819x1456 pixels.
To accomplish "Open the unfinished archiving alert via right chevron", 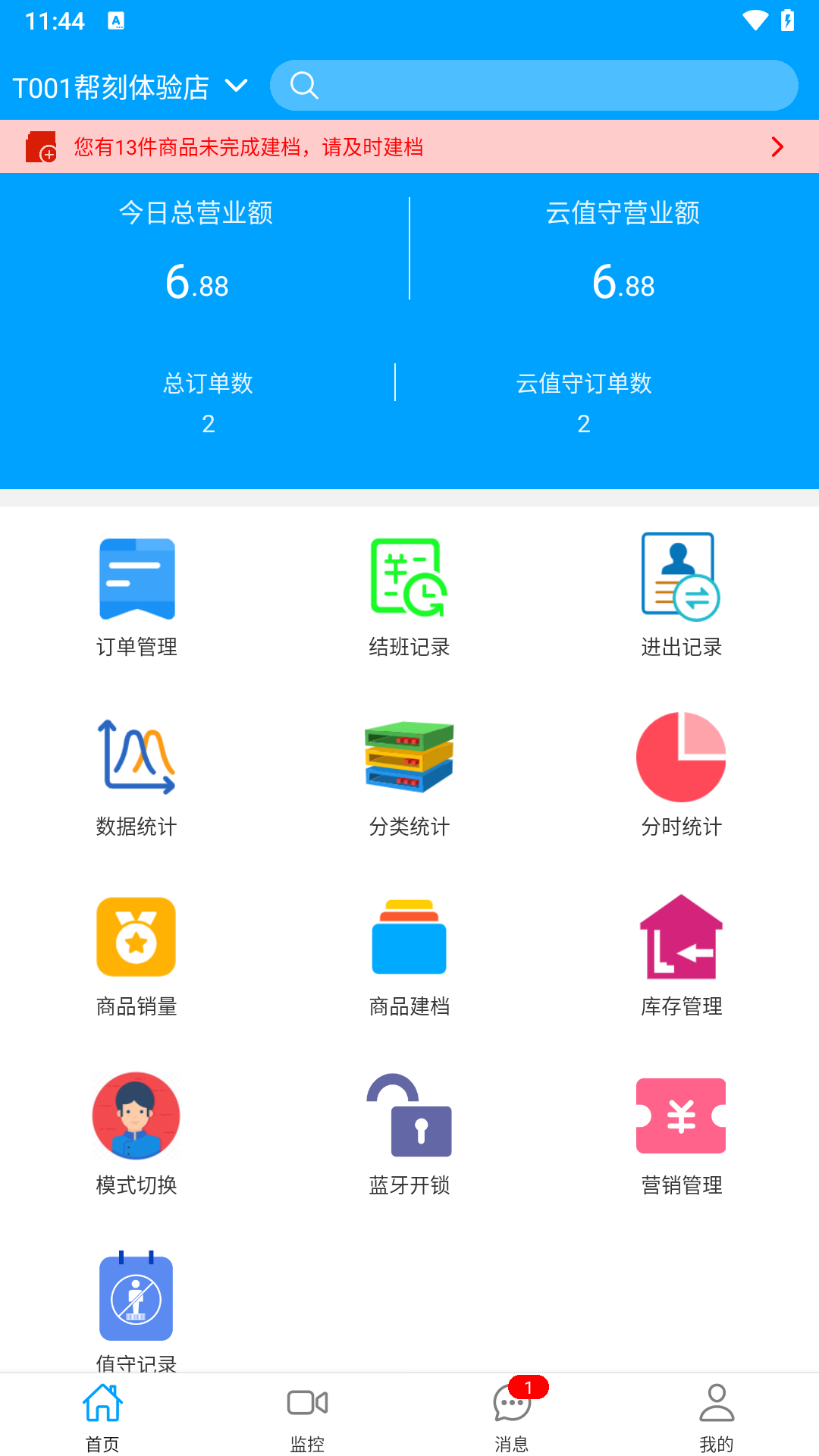I will (776, 146).
